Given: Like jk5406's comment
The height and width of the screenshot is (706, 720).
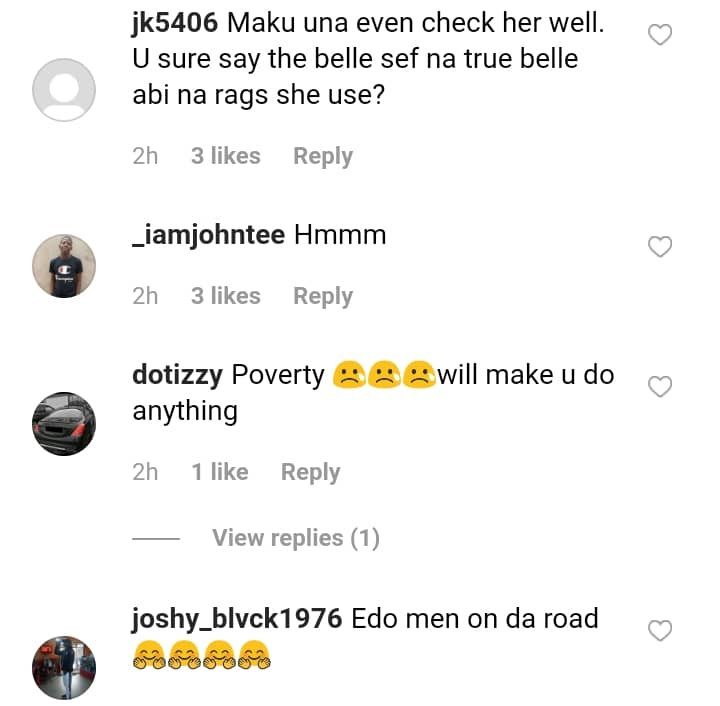Looking at the screenshot, I should pos(660,36).
